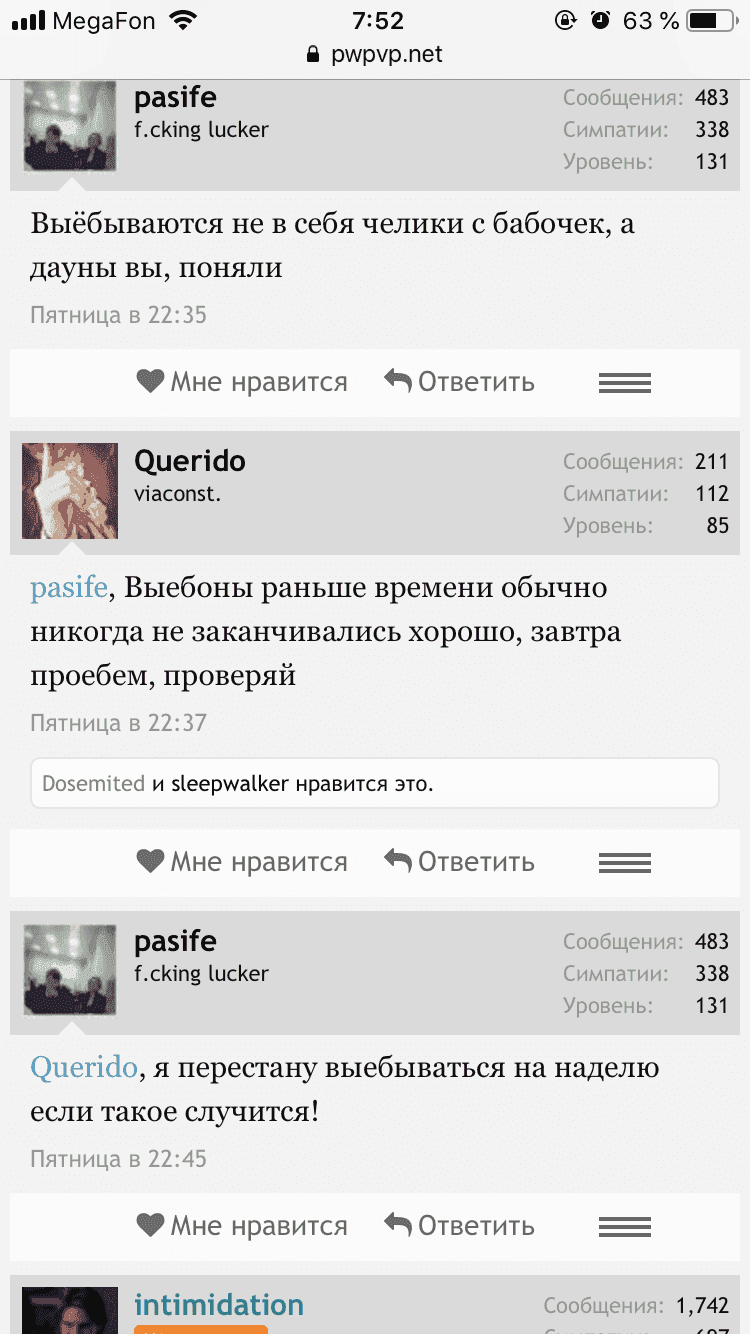Open post menu under pasife's 22:35 post
Screen dimensions: 750x1334
pos(624,382)
